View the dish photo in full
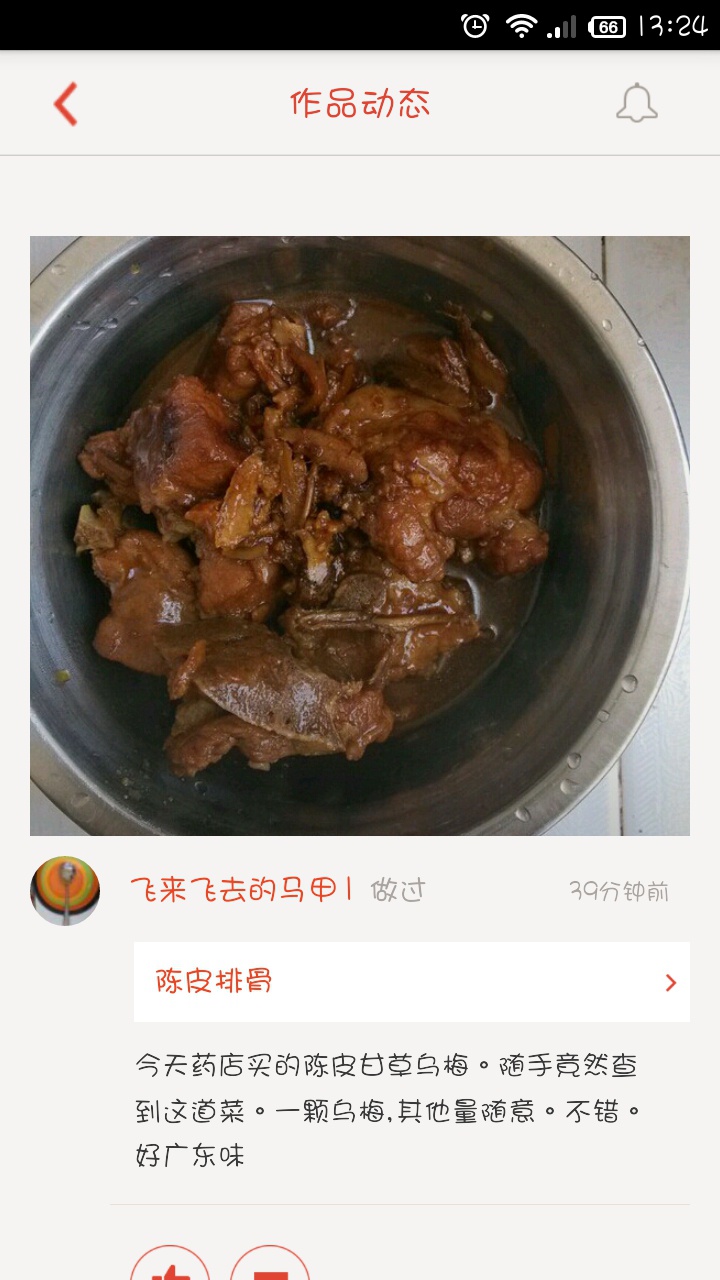This screenshot has width=720, height=1280. 360,536
